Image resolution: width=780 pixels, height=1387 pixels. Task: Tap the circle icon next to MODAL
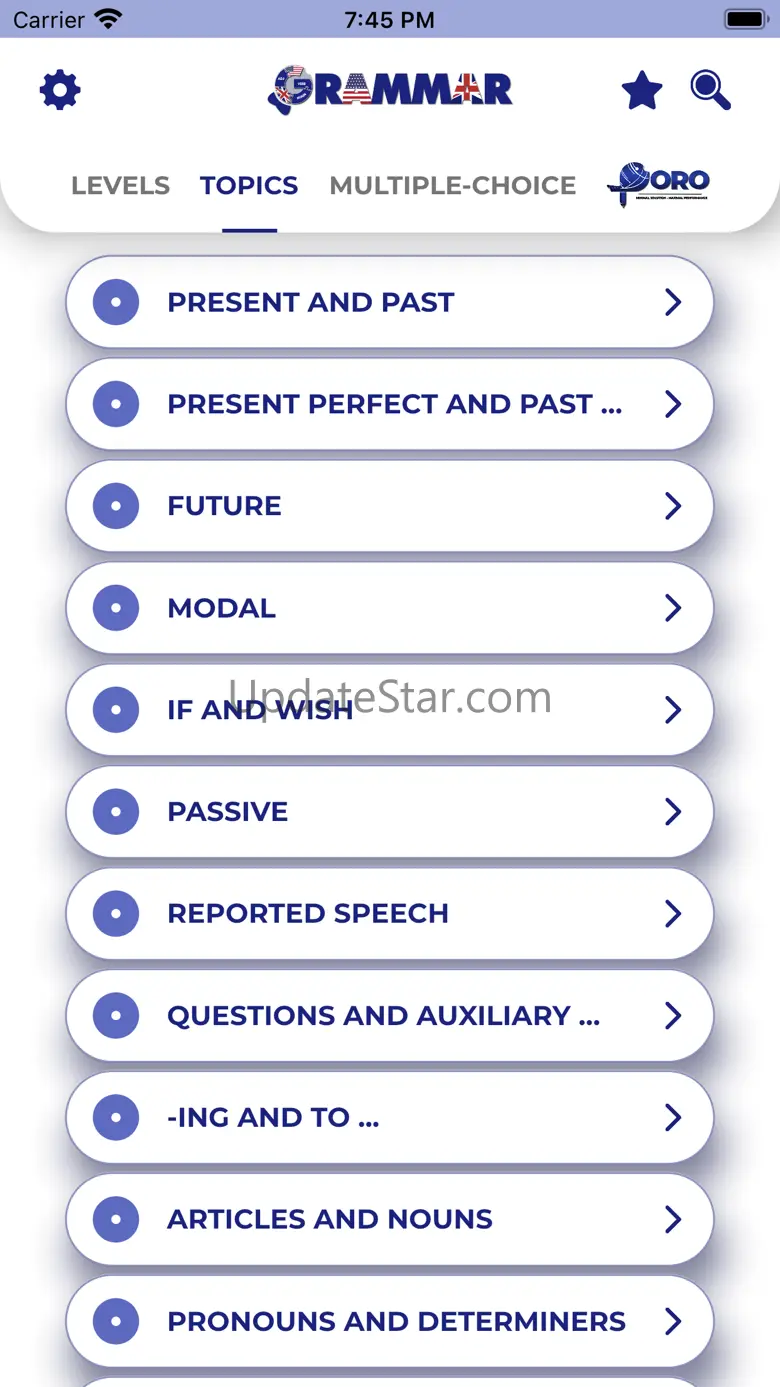click(114, 608)
